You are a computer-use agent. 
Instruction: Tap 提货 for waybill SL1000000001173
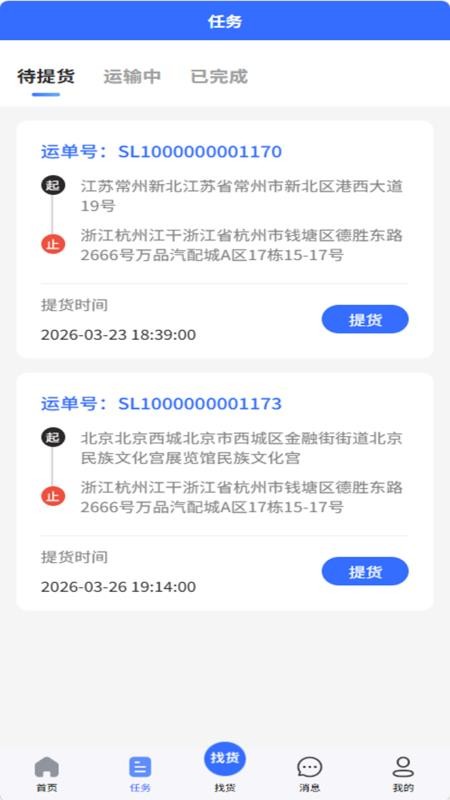[365, 571]
